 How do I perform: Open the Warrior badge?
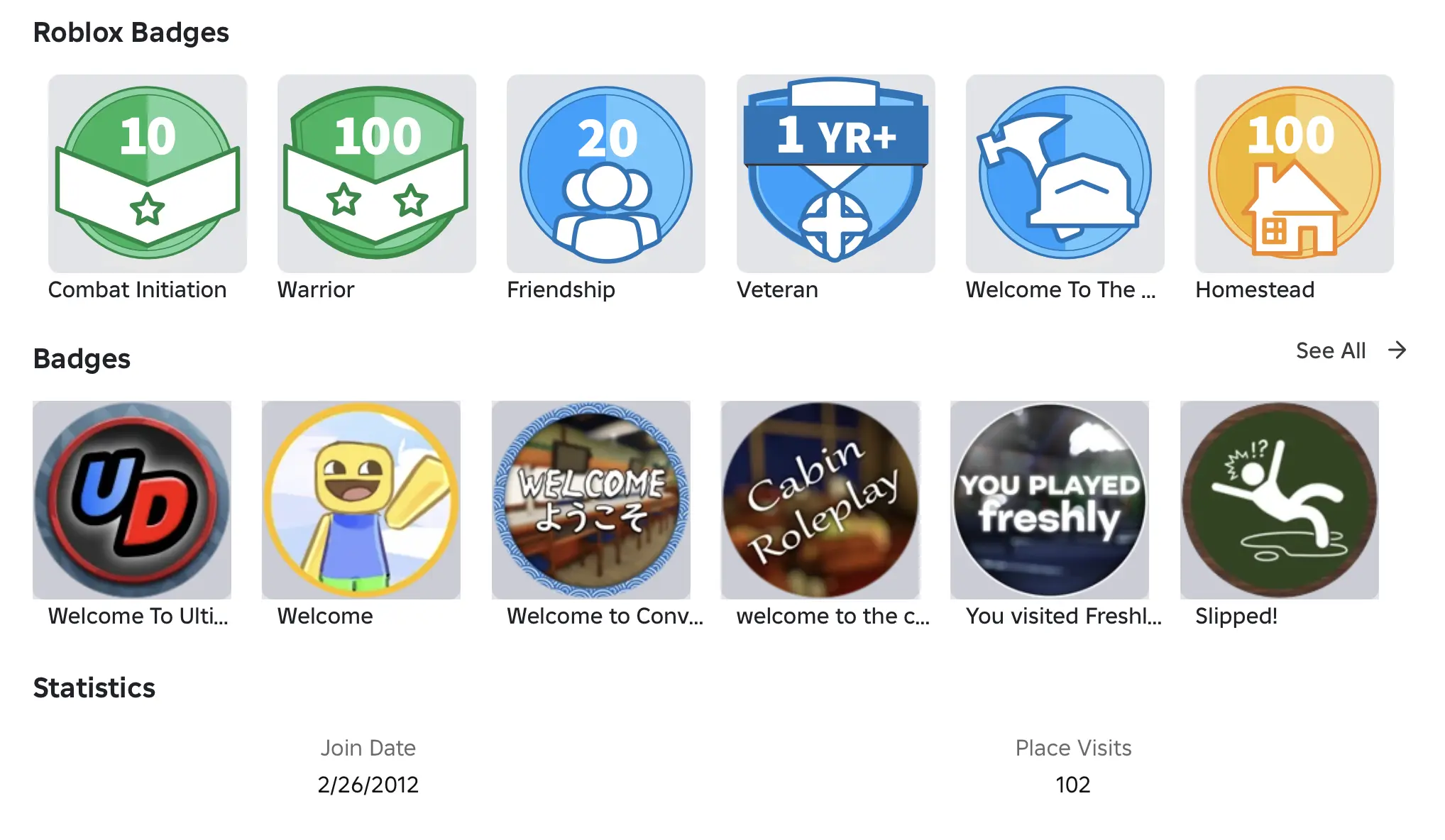pos(376,174)
